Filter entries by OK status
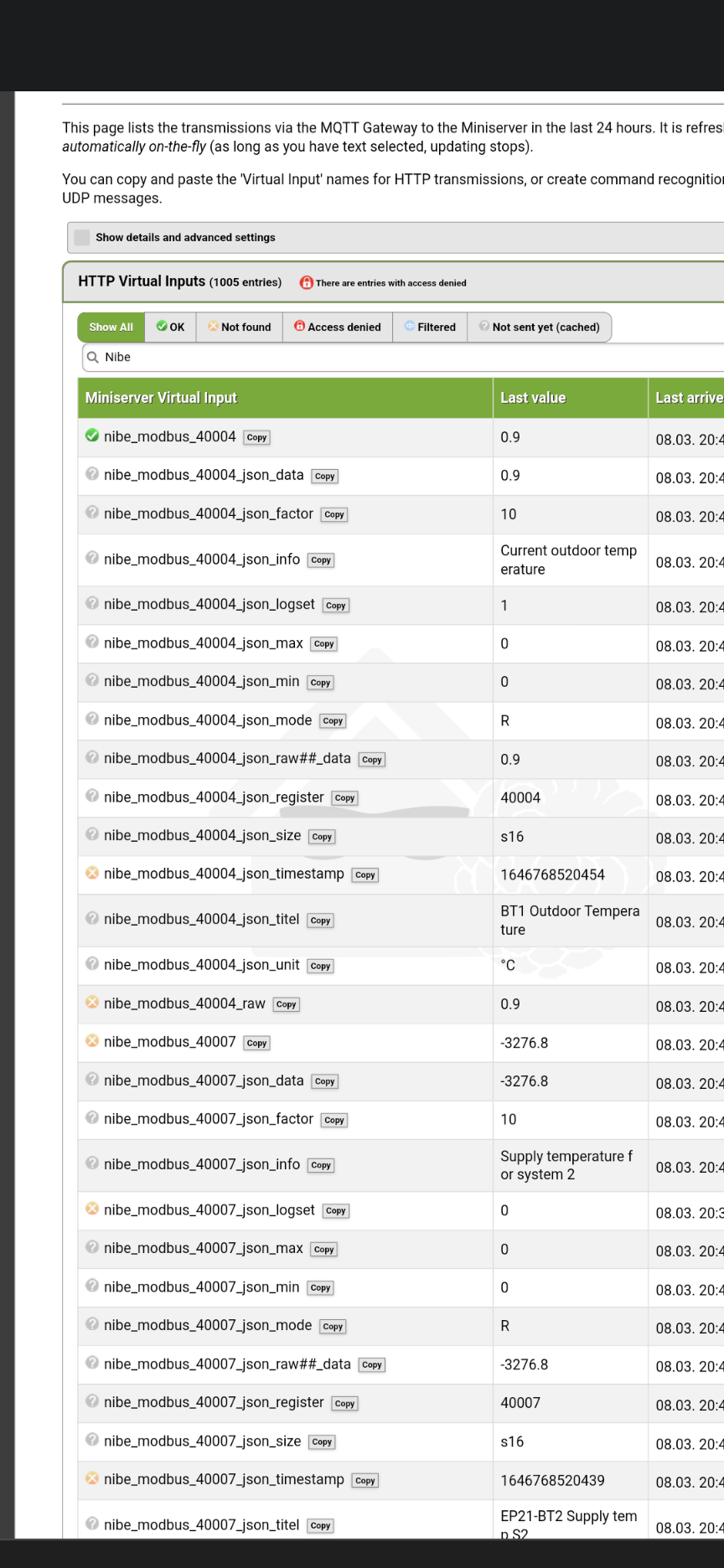724x1568 pixels. click(x=170, y=328)
